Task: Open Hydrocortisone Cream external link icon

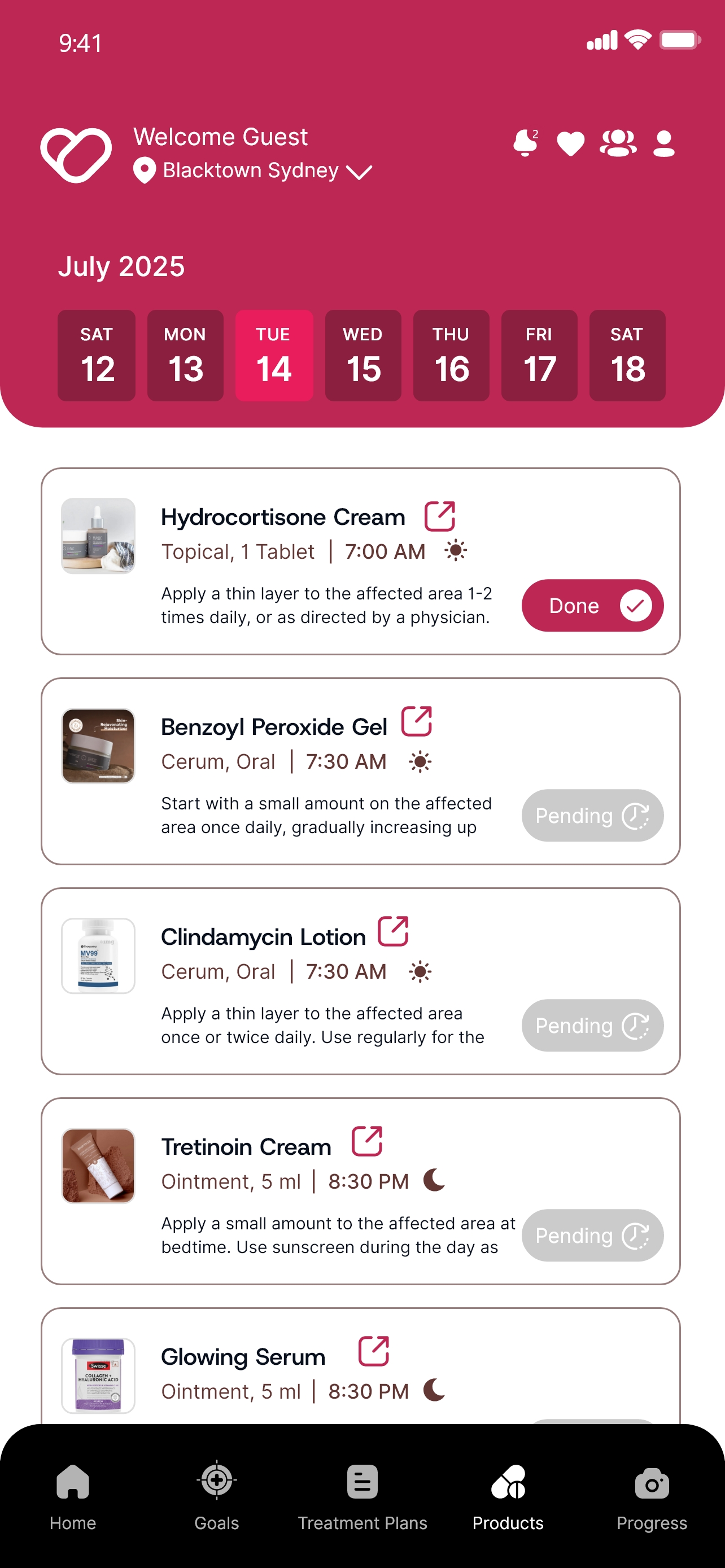Action: click(439, 516)
